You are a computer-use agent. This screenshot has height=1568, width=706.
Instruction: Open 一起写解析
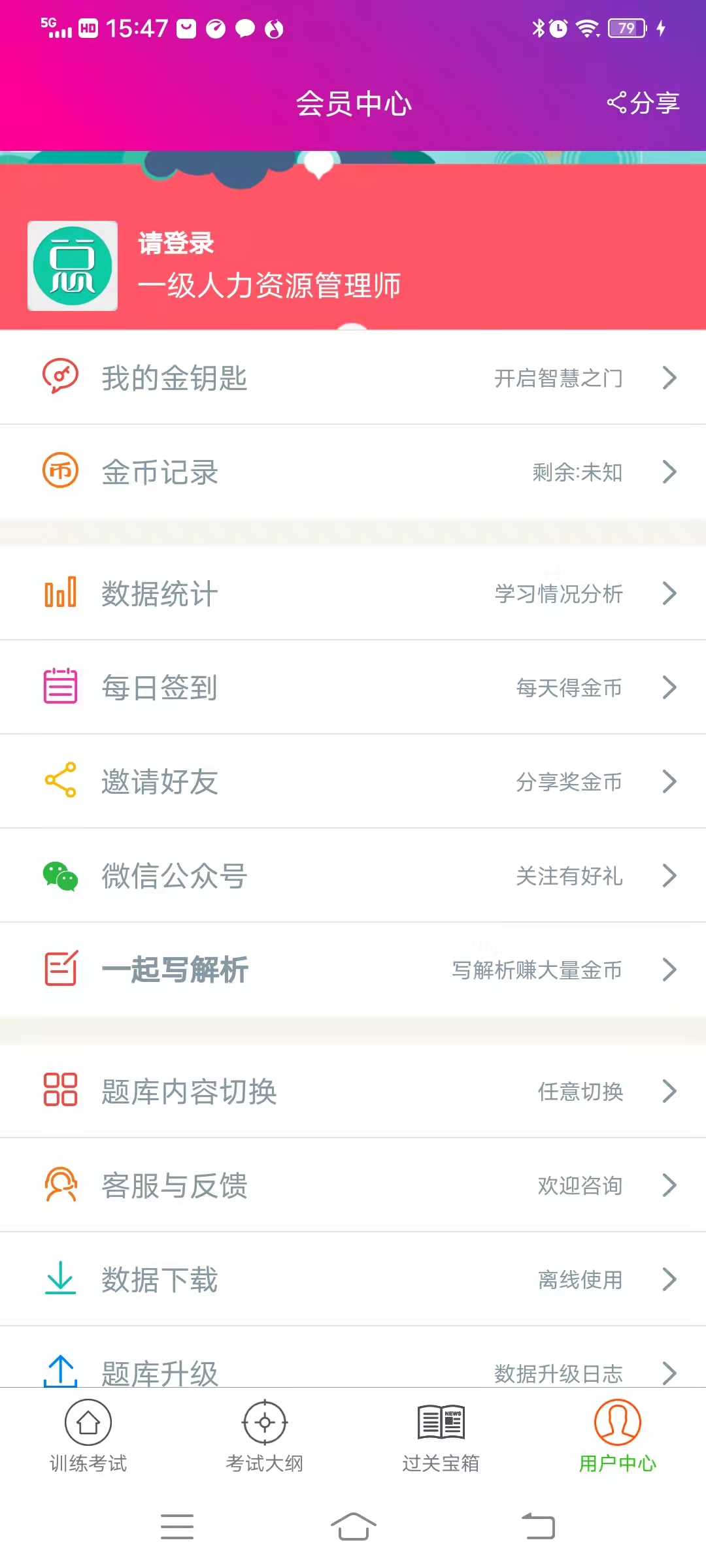(353, 970)
